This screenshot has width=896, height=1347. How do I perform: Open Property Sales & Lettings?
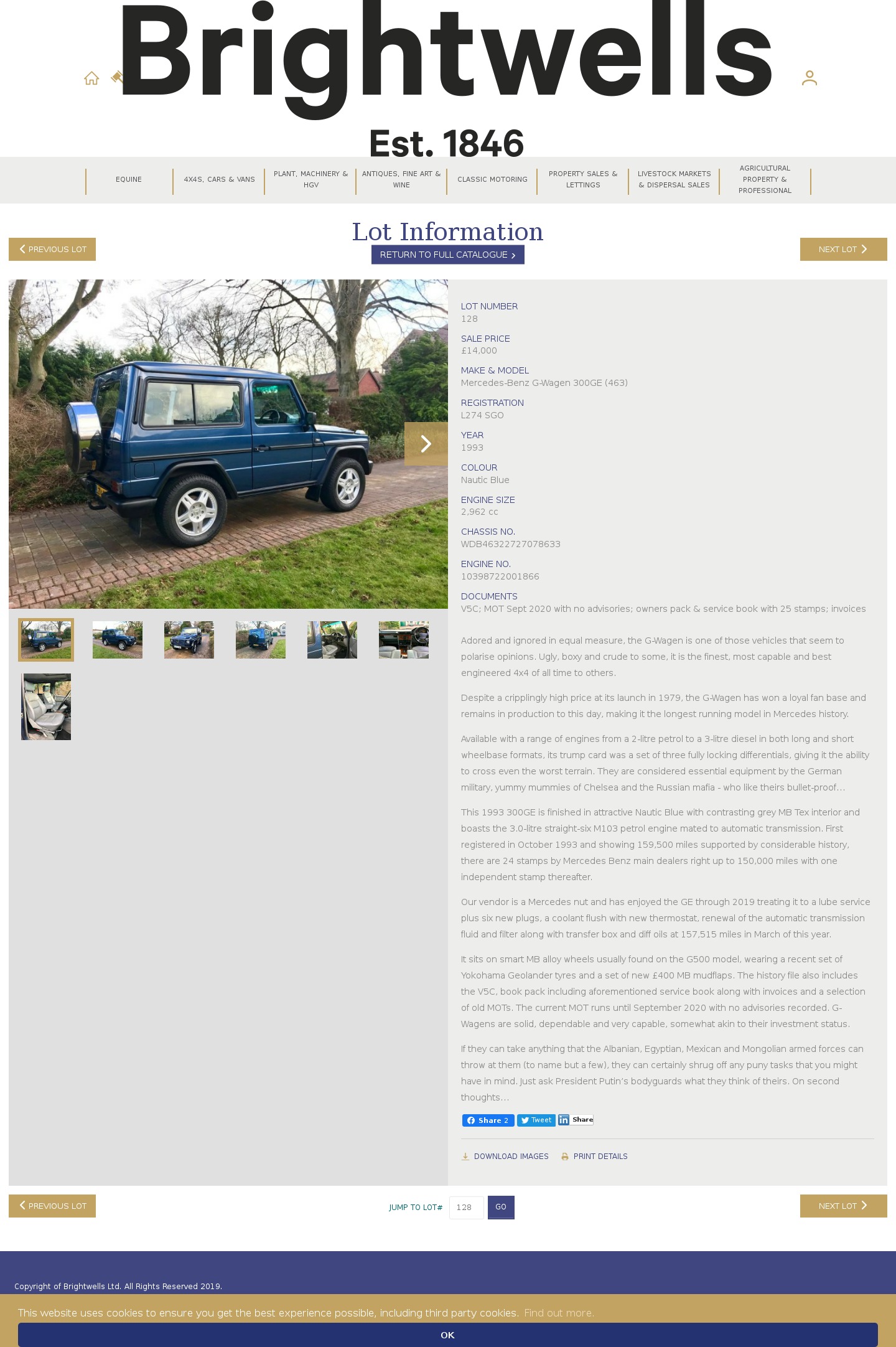coord(583,180)
